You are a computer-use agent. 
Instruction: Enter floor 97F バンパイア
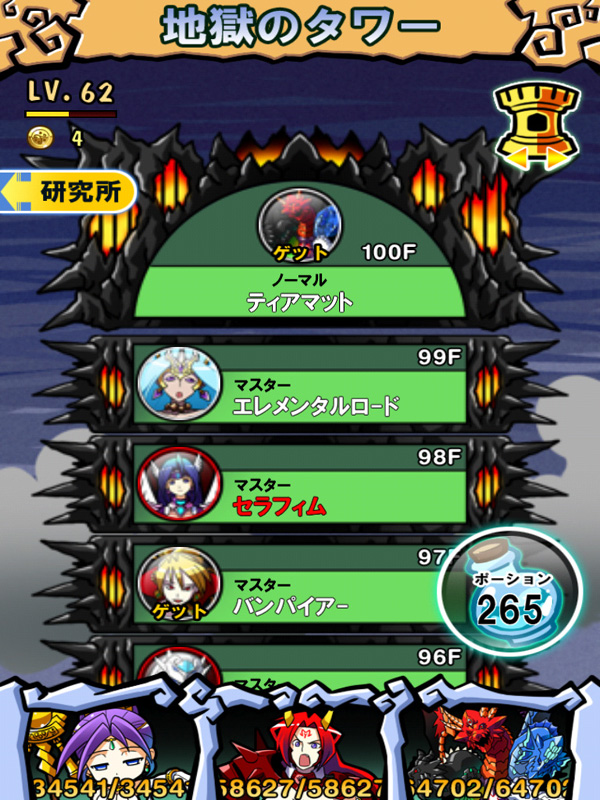(x=290, y=583)
